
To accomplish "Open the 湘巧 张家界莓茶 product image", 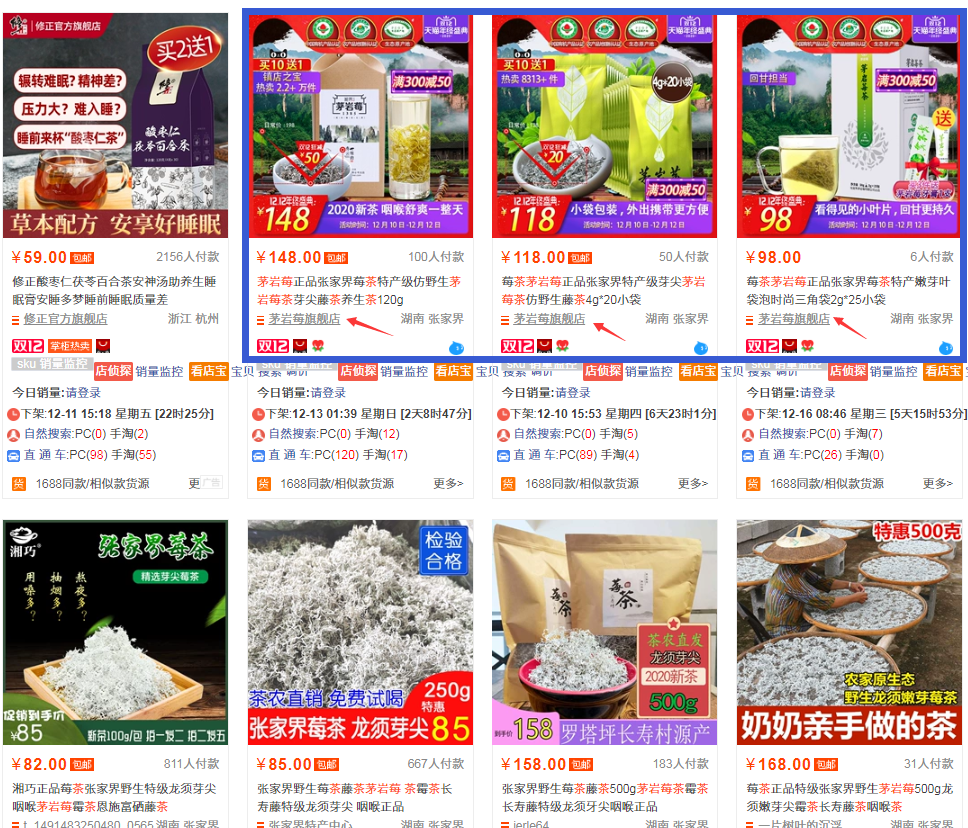I will (115, 632).
